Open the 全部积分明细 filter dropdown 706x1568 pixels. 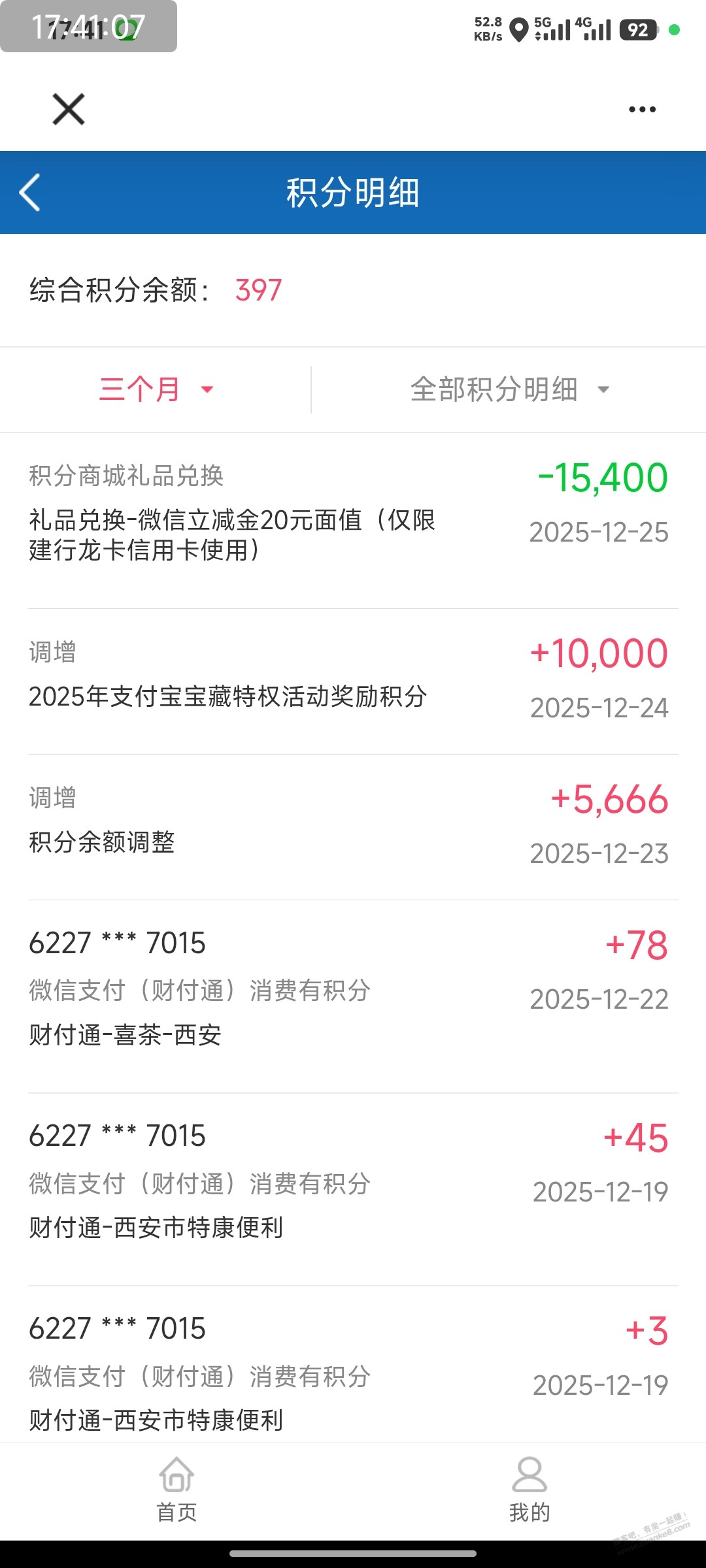509,389
